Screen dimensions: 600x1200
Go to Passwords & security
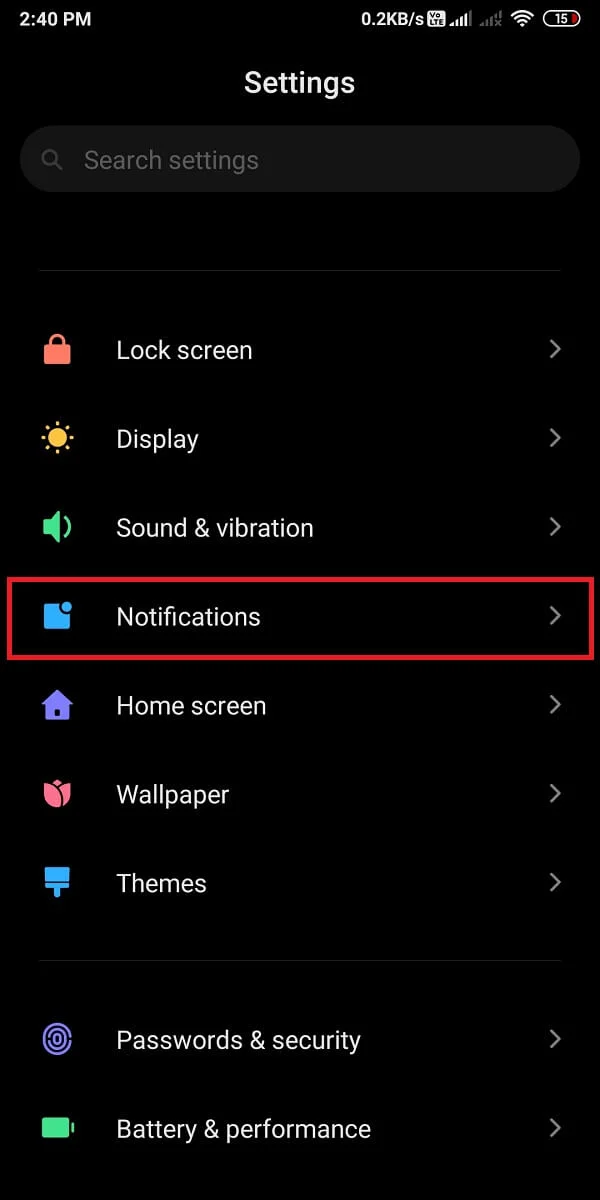click(300, 1040)
